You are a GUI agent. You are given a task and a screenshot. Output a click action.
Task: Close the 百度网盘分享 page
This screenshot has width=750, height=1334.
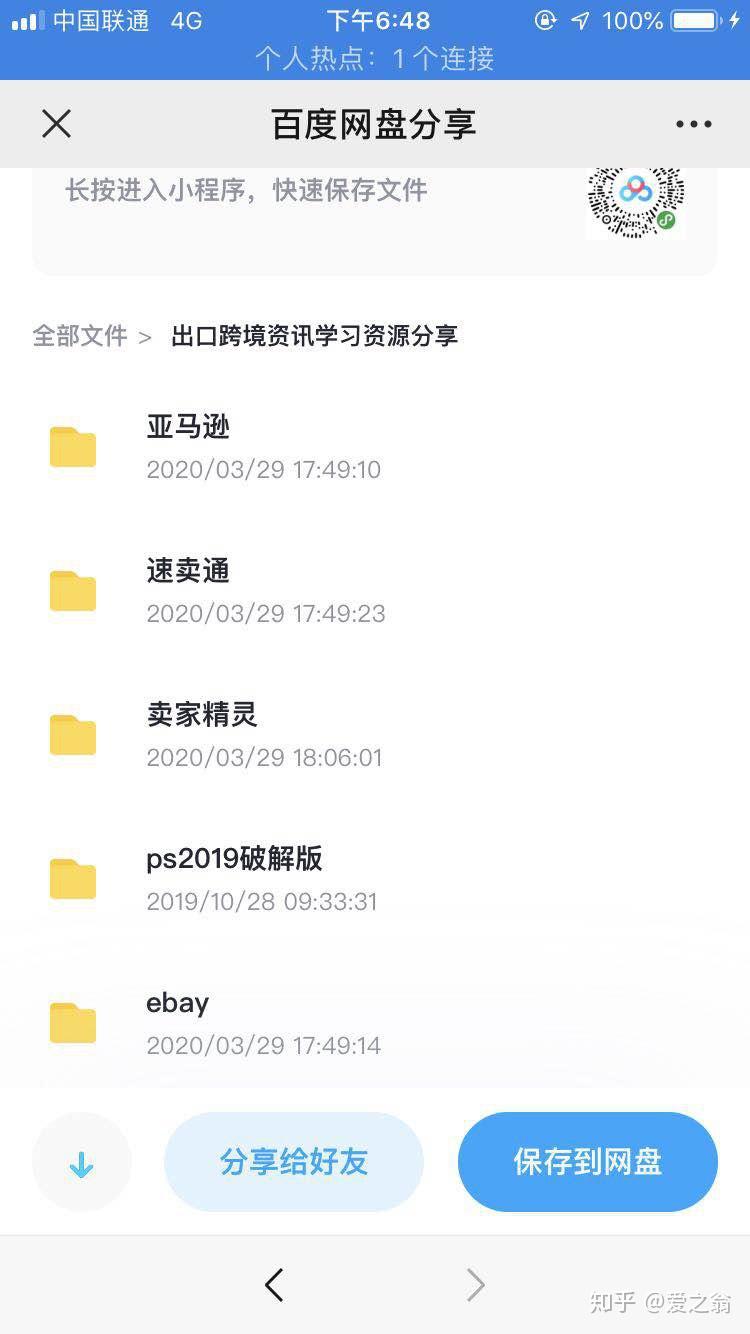click(x=56, y=124)
